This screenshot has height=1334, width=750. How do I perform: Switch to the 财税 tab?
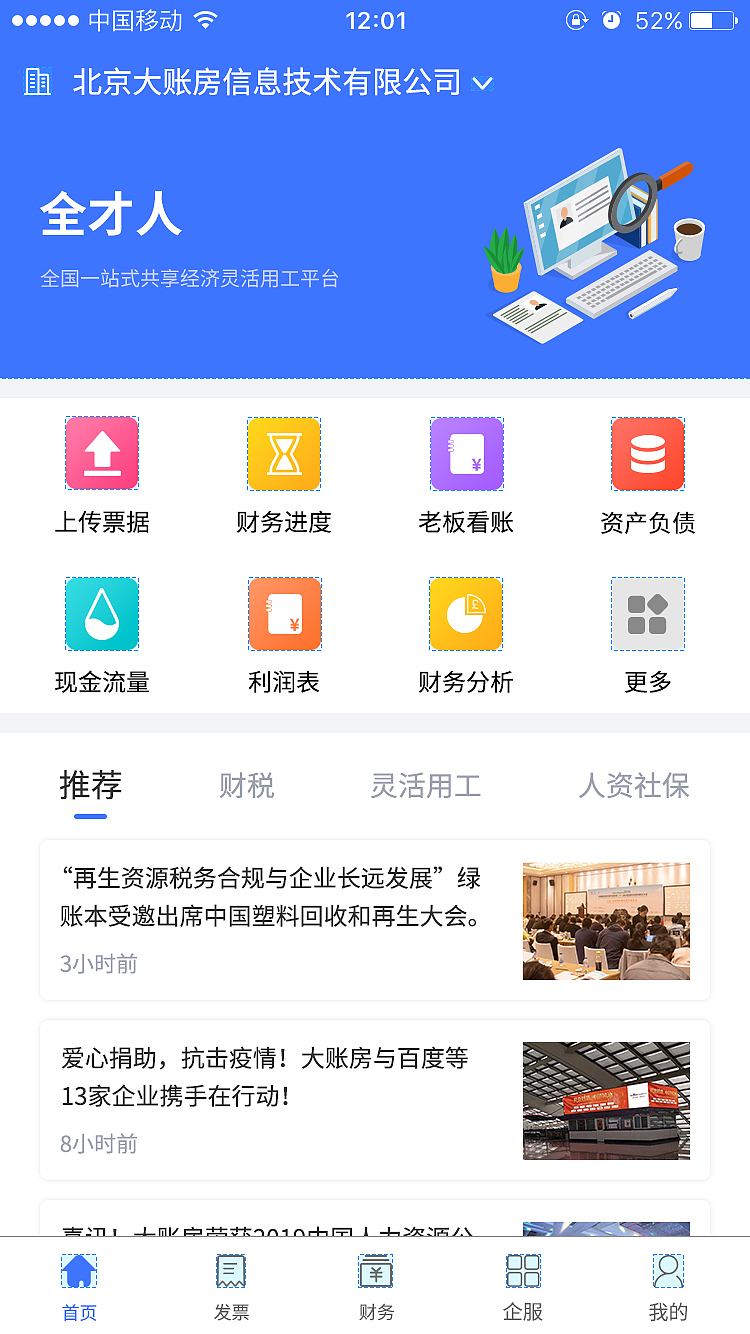point(246,787)
